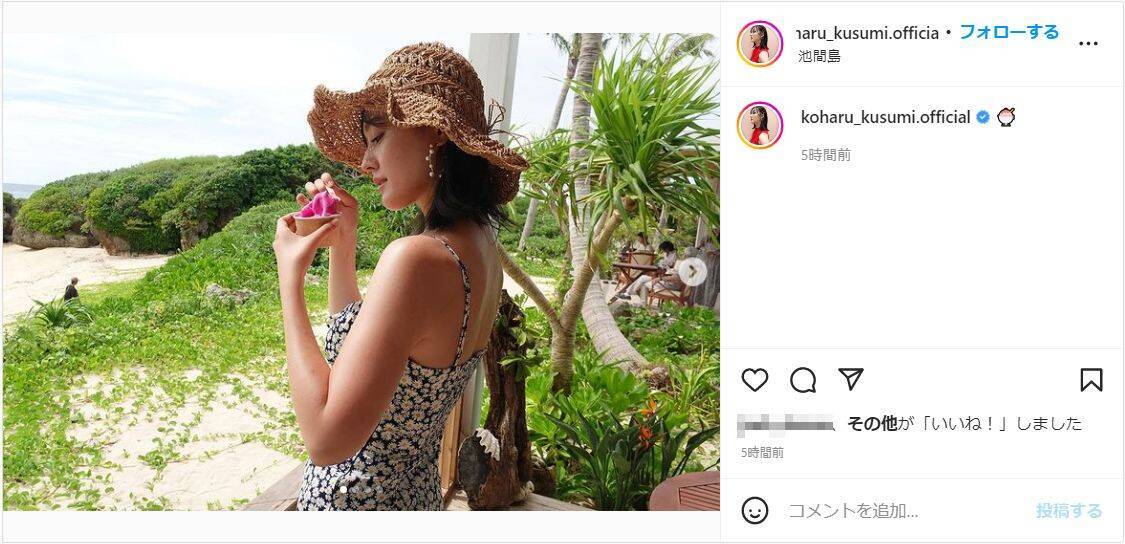Open the 池間島 location link
The image size is (1125, 544).
819,56
